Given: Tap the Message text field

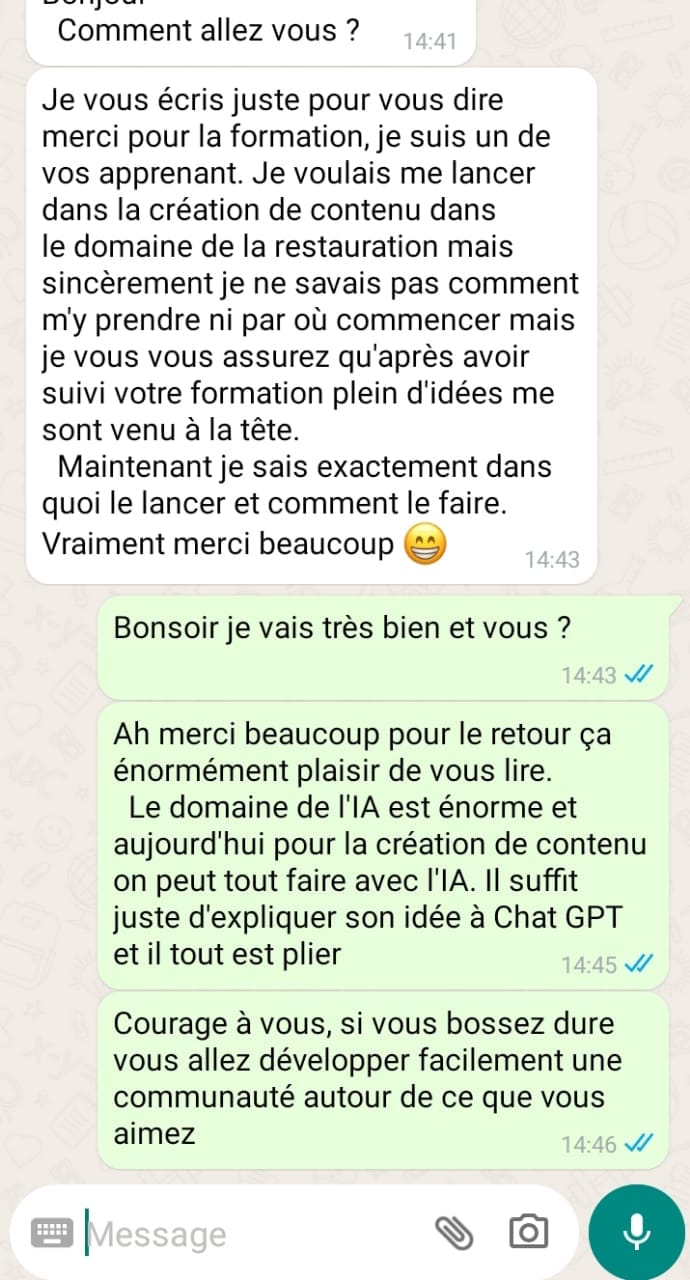Looking at the screenshot, I should [255, 1234].
